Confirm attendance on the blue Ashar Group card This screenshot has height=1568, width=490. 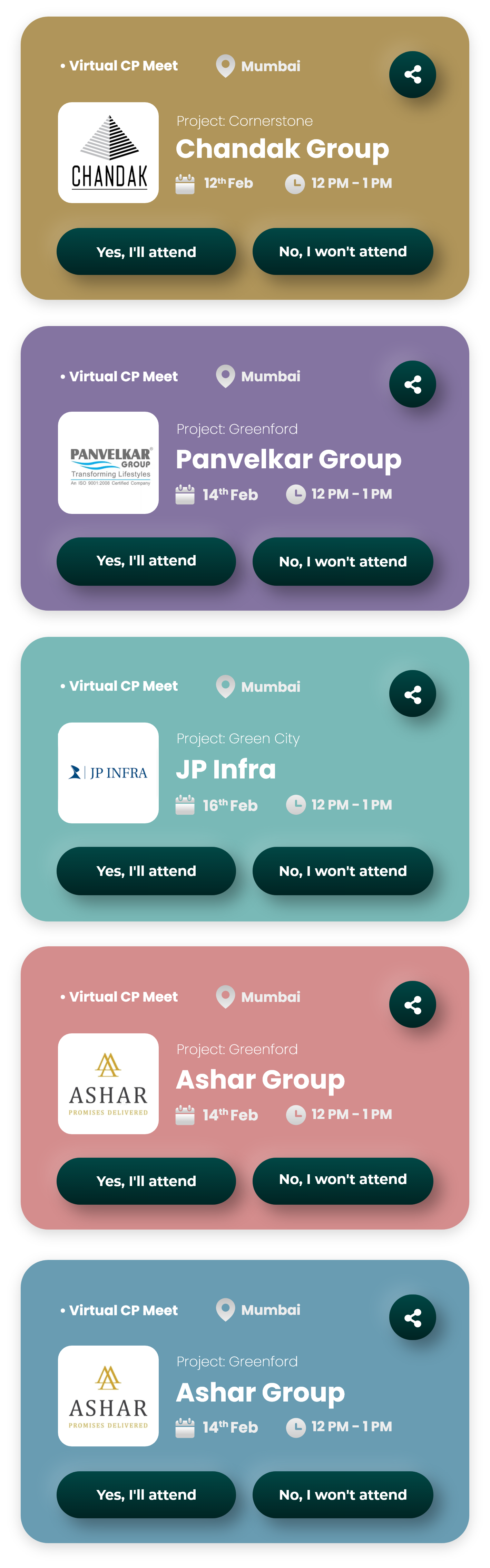pyautogui.click(x=146, y=1494)
